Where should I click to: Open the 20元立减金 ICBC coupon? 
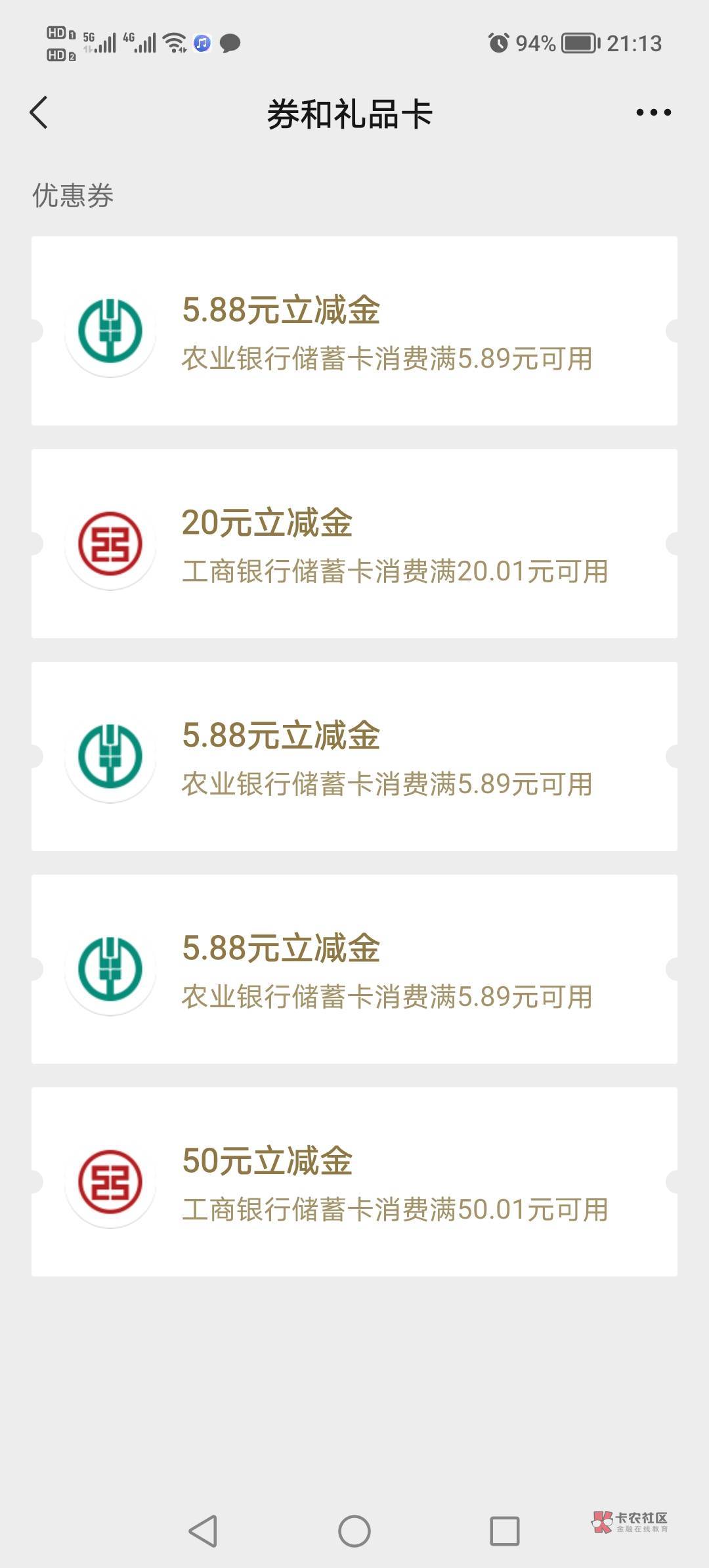pyautogui.click(x=354, y=543)
